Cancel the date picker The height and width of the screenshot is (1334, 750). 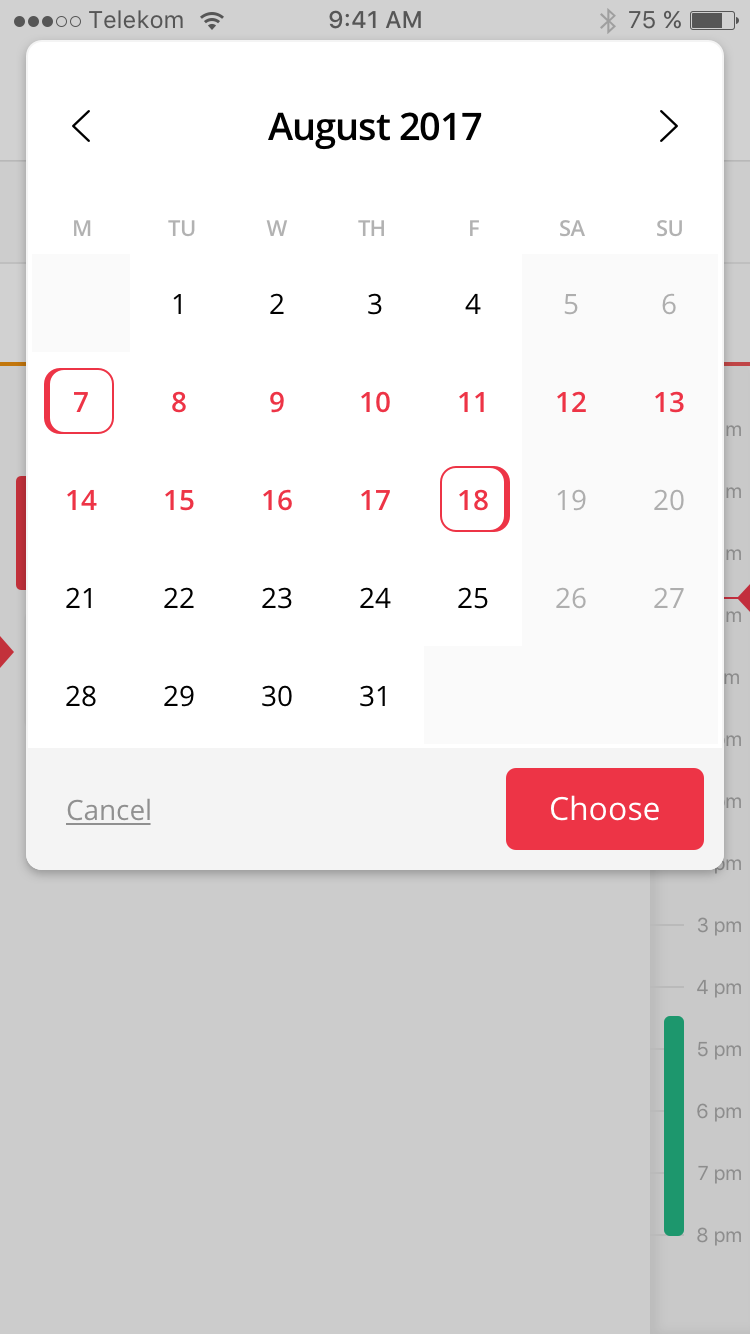point(108,809)
